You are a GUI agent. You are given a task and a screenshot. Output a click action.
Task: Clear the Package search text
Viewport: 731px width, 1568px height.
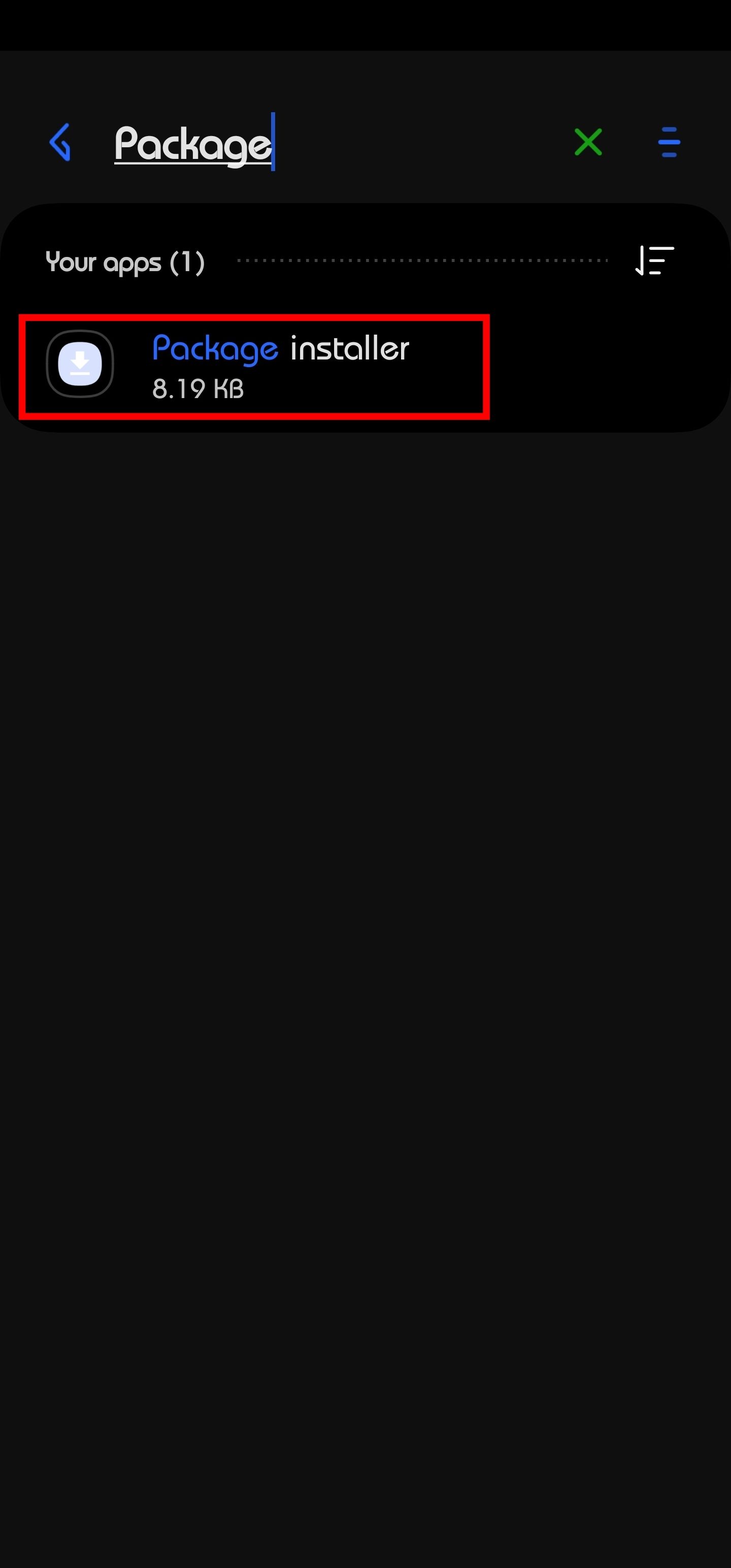pyautogui.click(x=588, y=143)
